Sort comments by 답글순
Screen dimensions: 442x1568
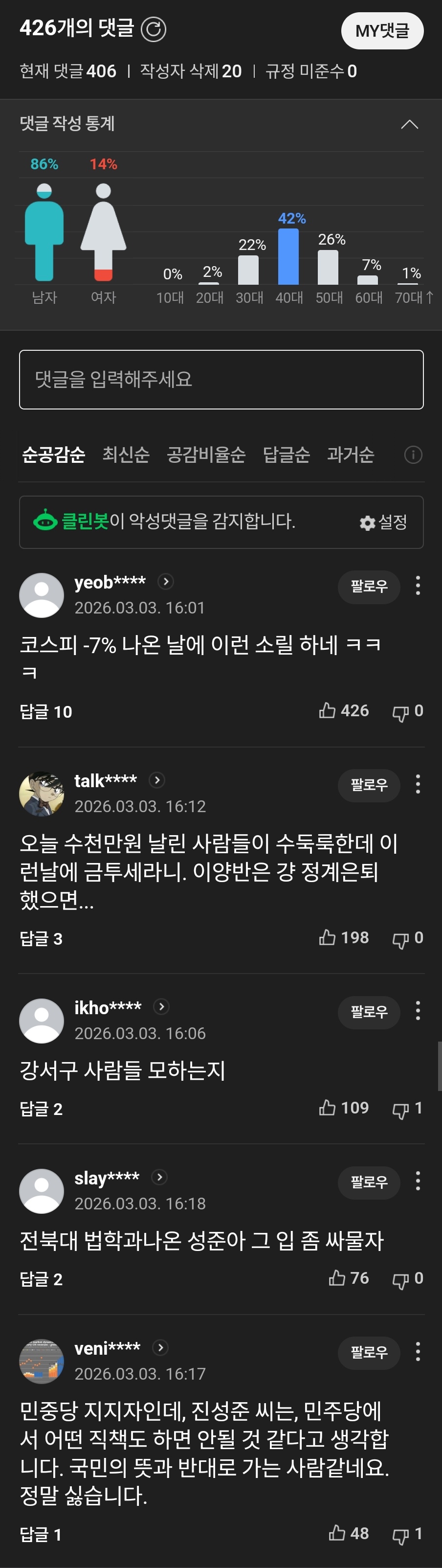click(x=287, y=454)
